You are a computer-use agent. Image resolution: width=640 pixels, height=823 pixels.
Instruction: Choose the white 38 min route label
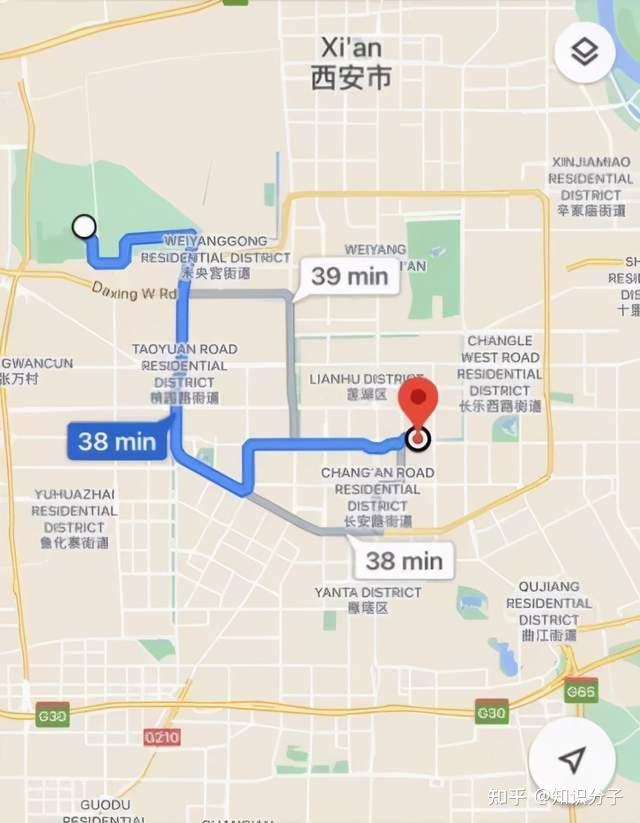(x=404, y=560)
